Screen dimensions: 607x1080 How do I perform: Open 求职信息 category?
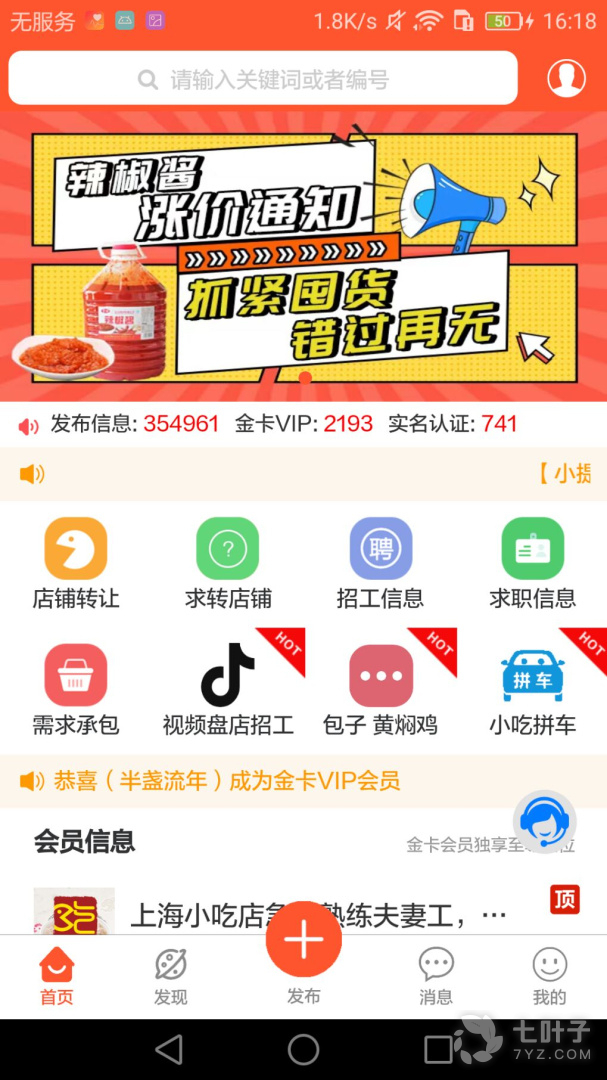(533, 563)
